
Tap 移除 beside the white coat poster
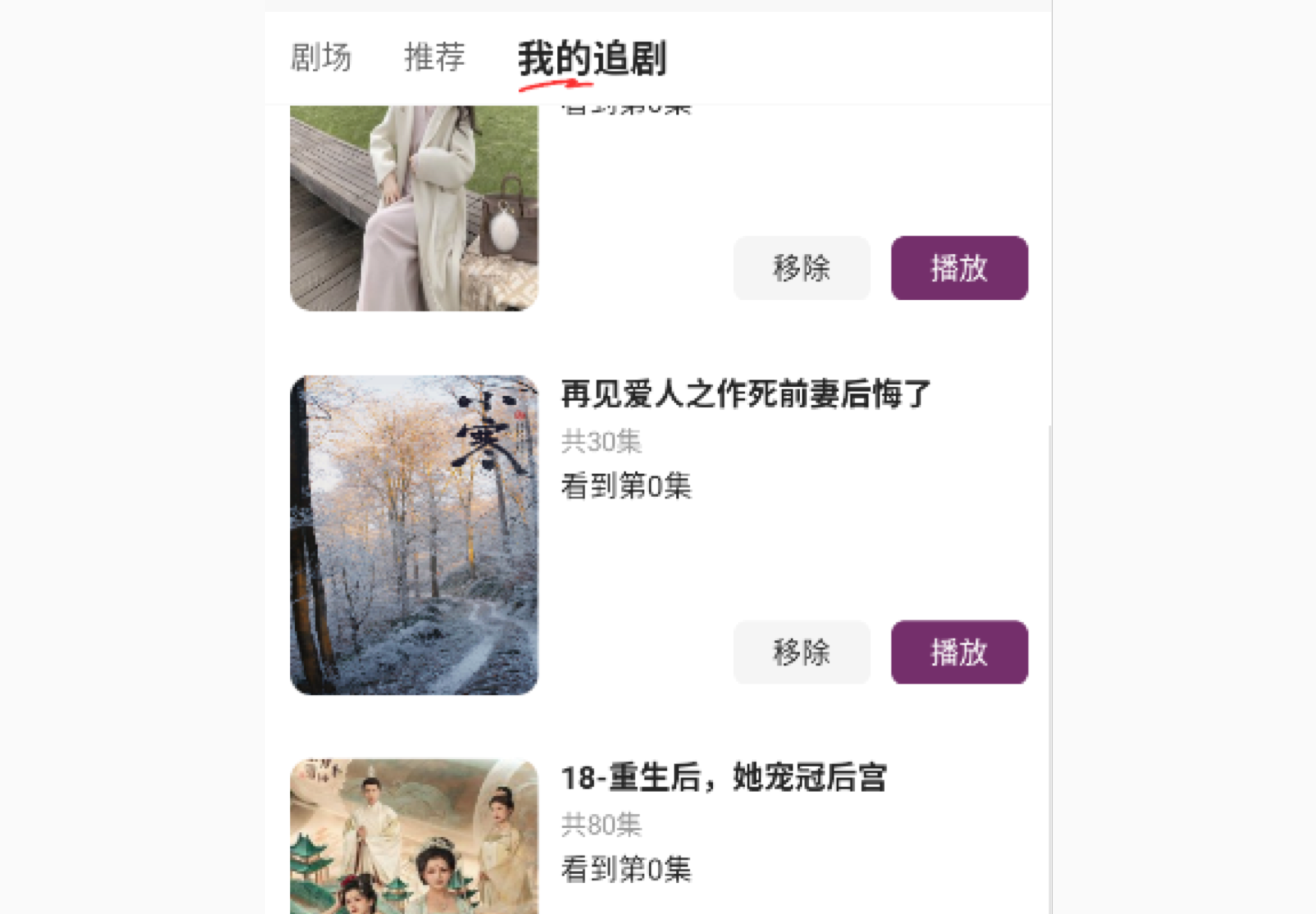tap(801, 268)
